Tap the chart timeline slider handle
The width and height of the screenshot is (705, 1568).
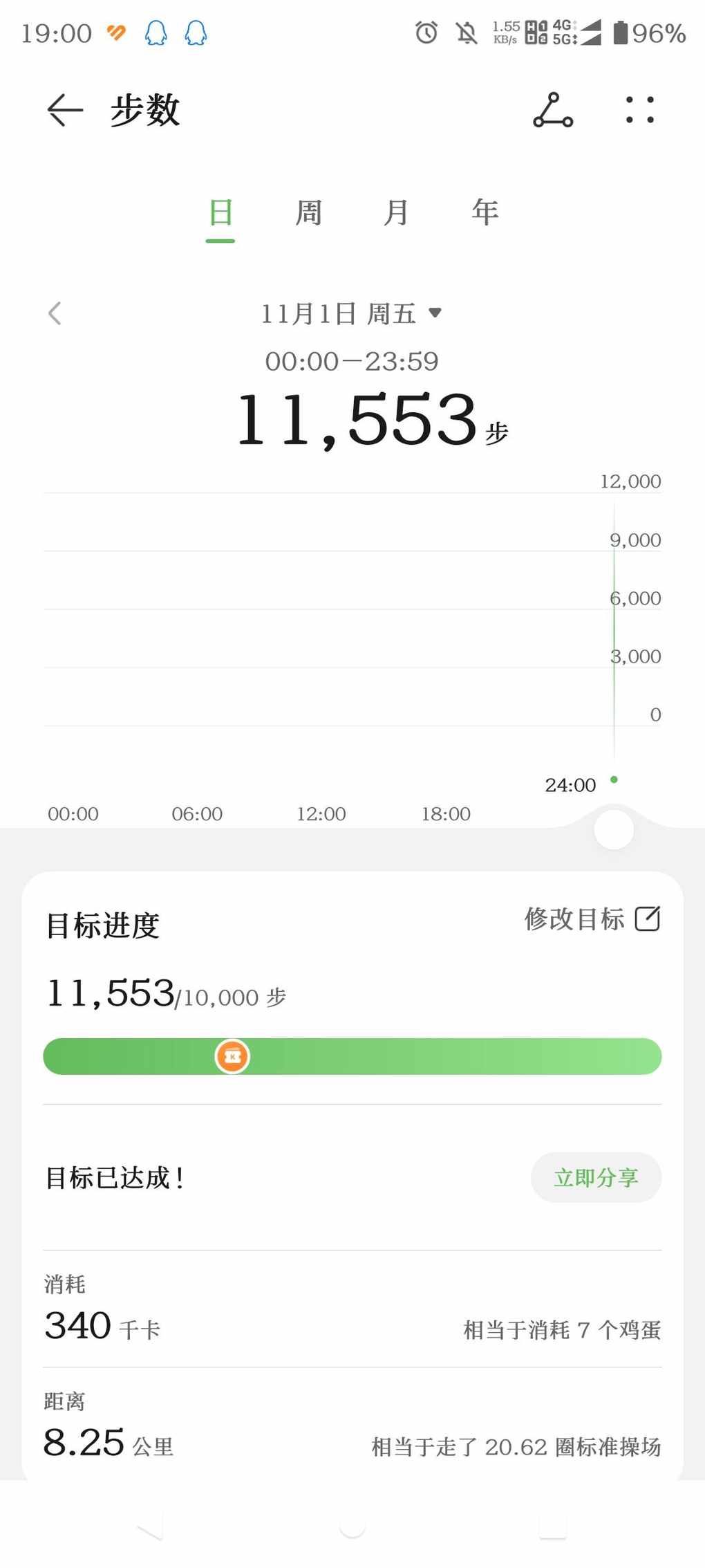(x=614, y=829)
